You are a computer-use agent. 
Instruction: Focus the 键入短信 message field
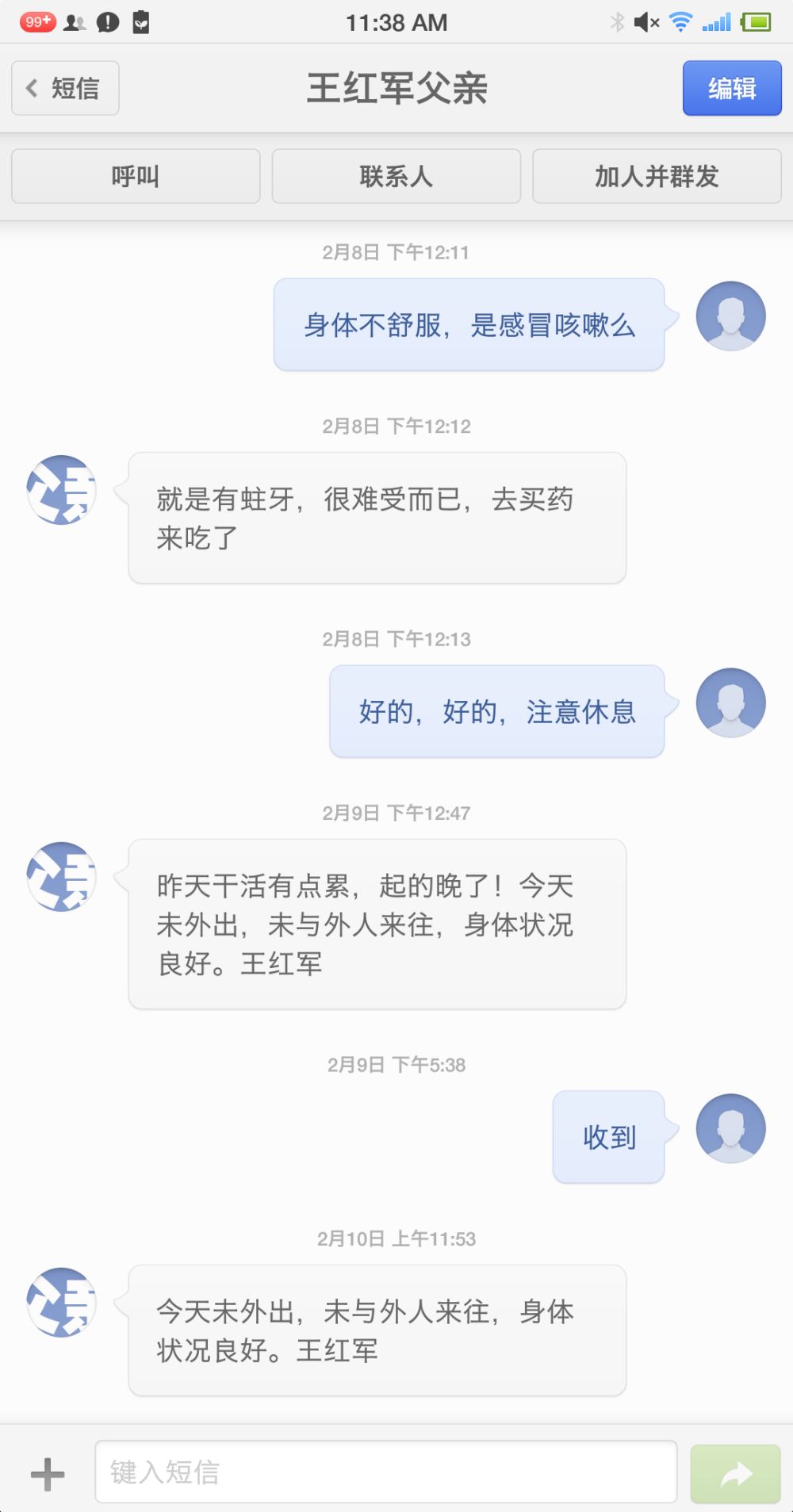coord(385,1472)
